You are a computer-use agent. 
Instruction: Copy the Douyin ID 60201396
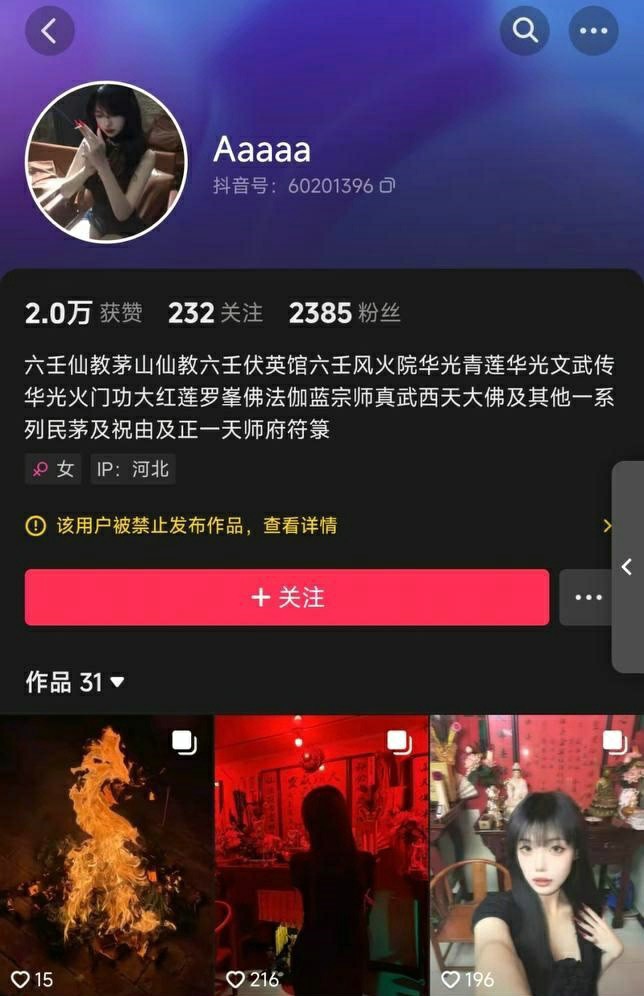387,186
